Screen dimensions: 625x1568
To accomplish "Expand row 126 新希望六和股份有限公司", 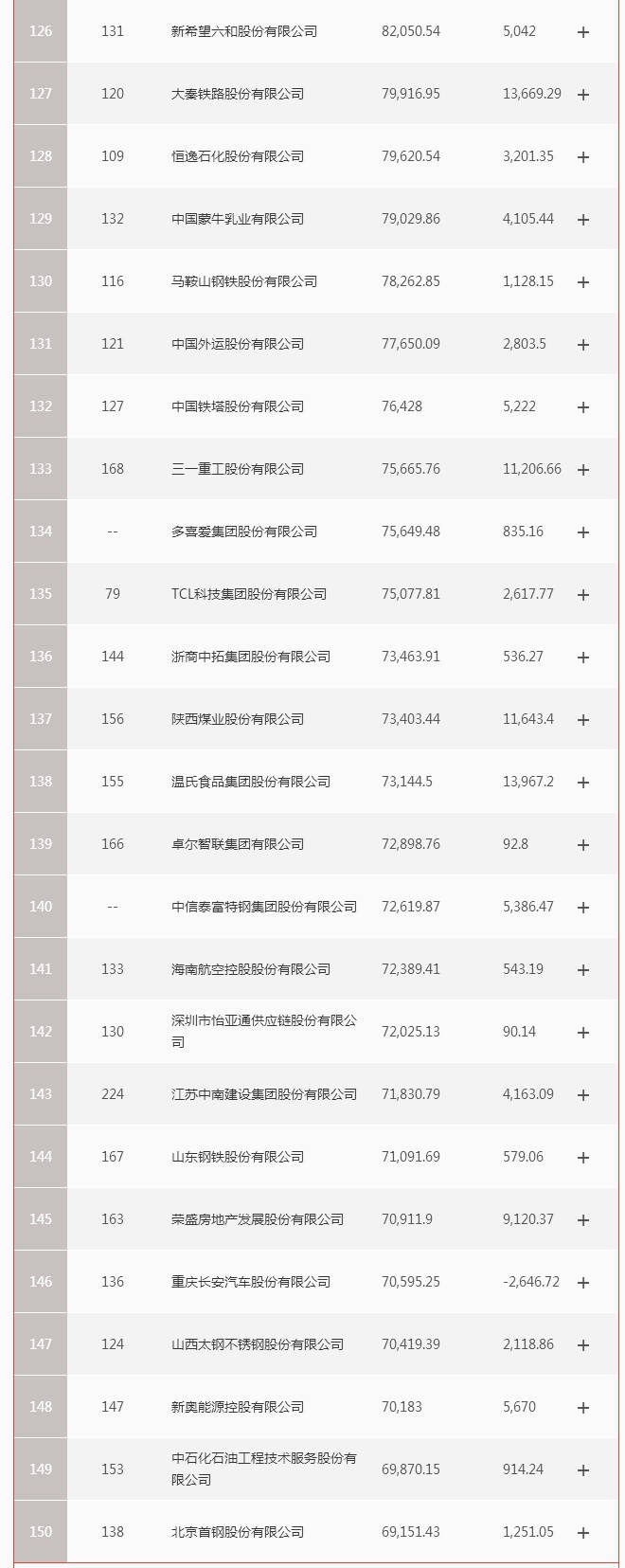I will [583, 32].
